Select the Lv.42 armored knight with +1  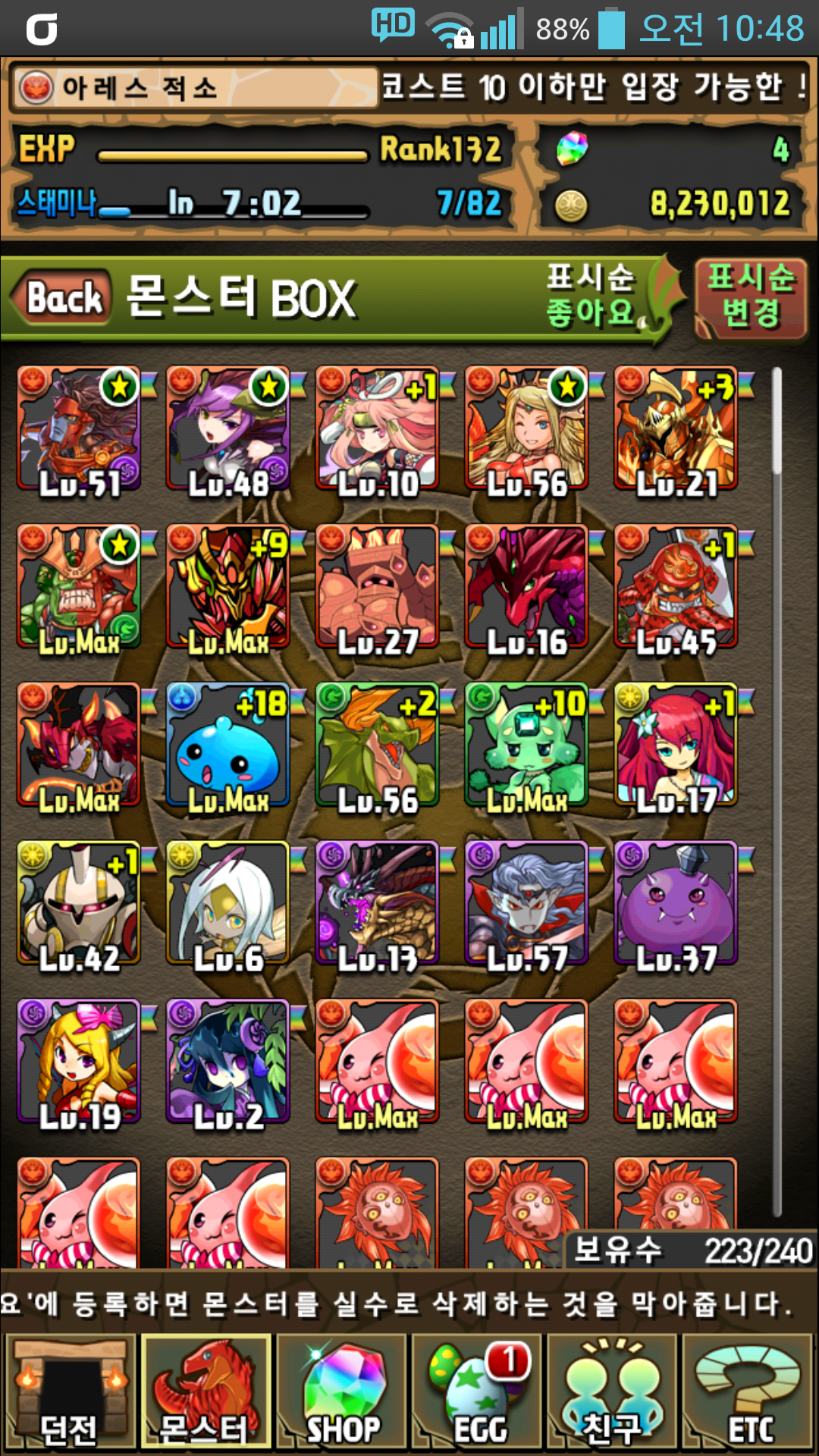coord(79,902)
